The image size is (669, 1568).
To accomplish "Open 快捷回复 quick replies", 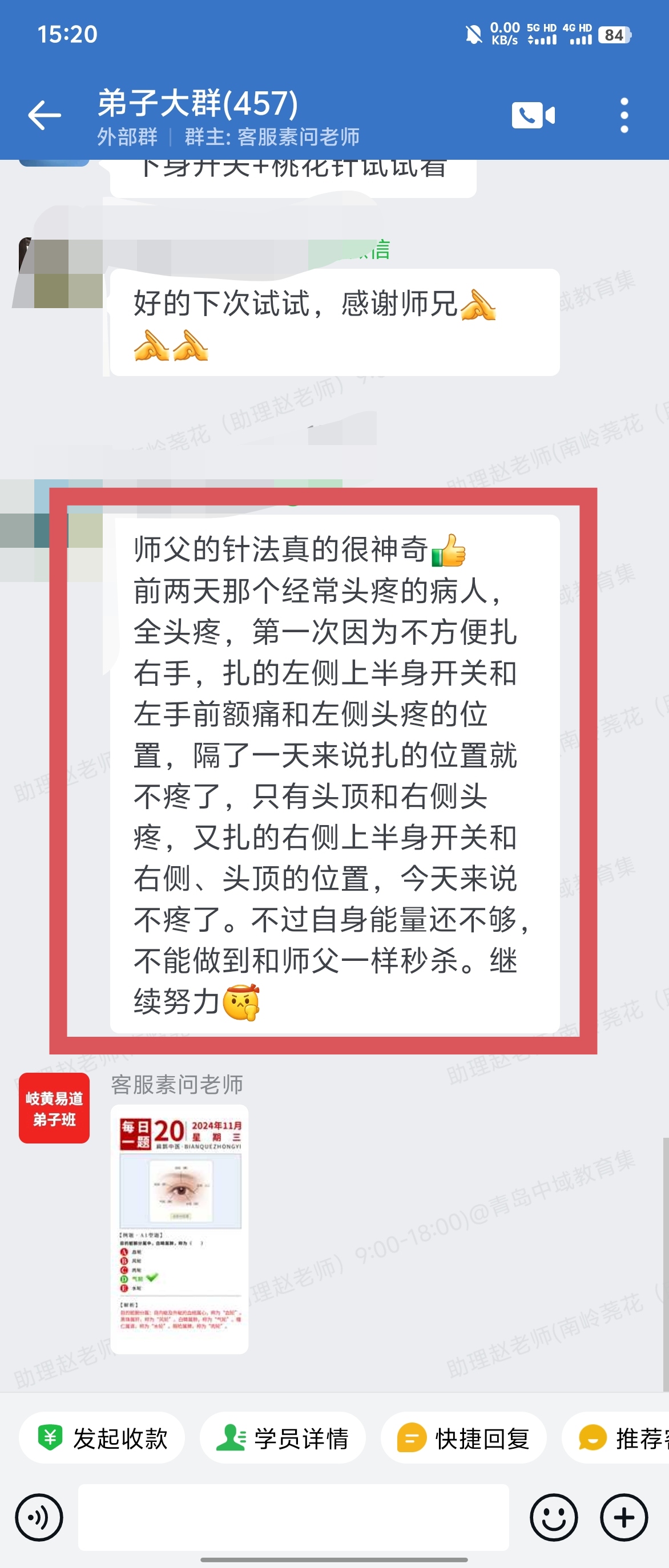I will tap(464, 1438).
